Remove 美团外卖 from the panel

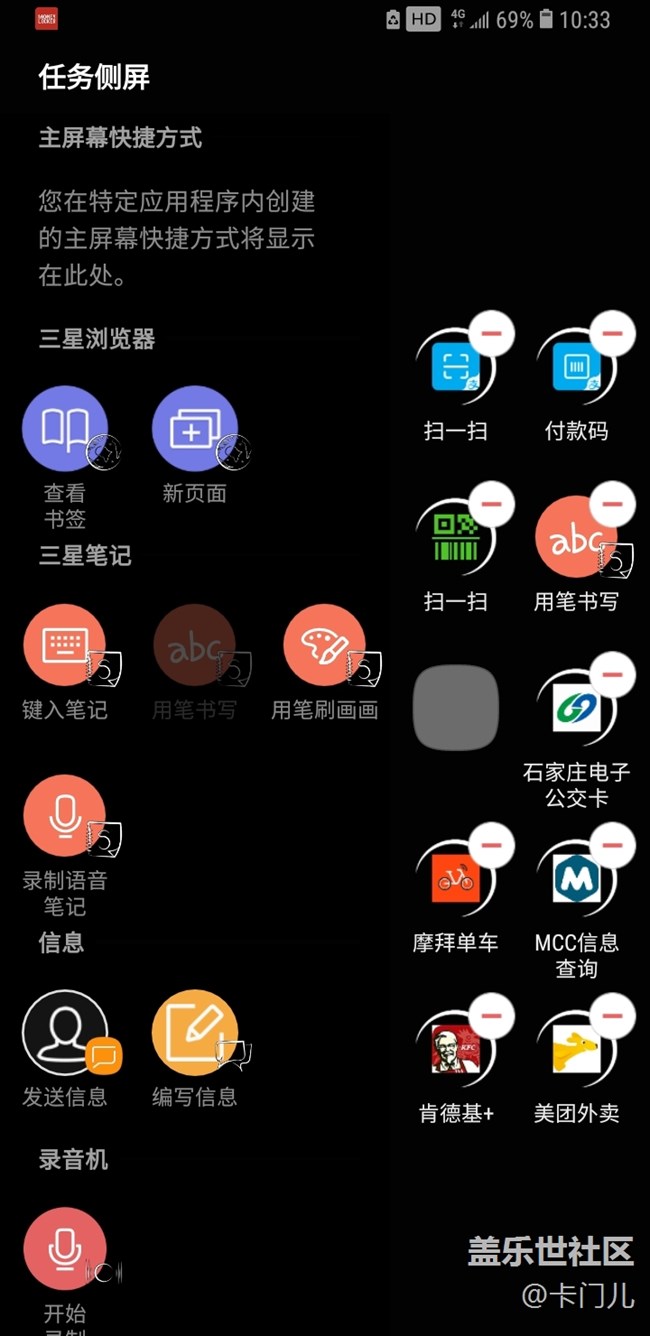point(612,1016)
